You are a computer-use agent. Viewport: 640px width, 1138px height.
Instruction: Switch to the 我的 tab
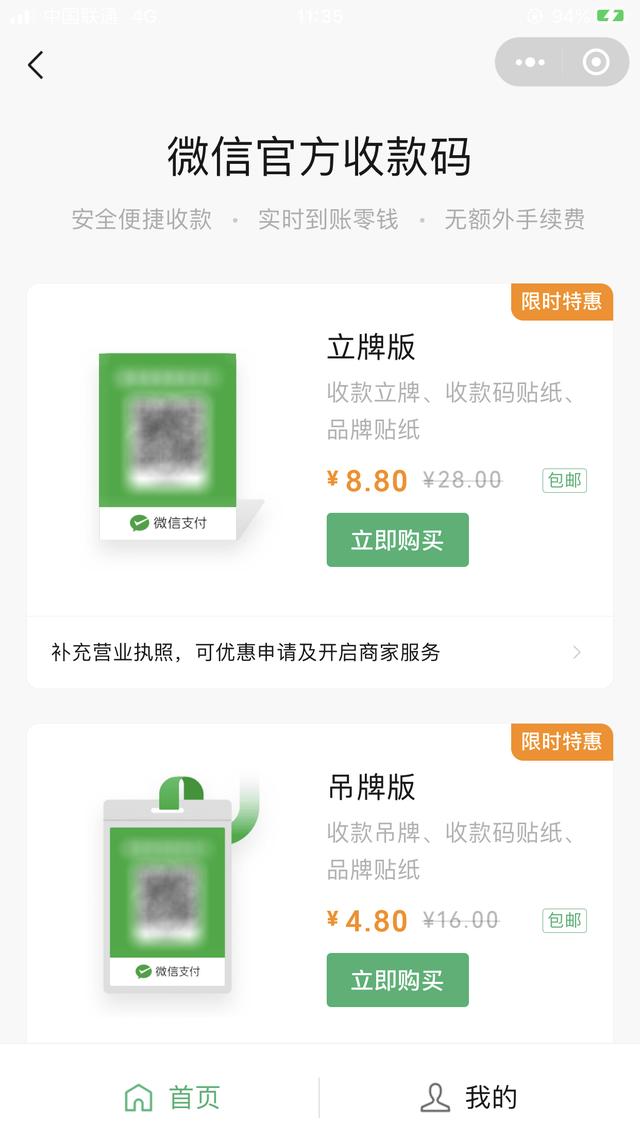469,1097
